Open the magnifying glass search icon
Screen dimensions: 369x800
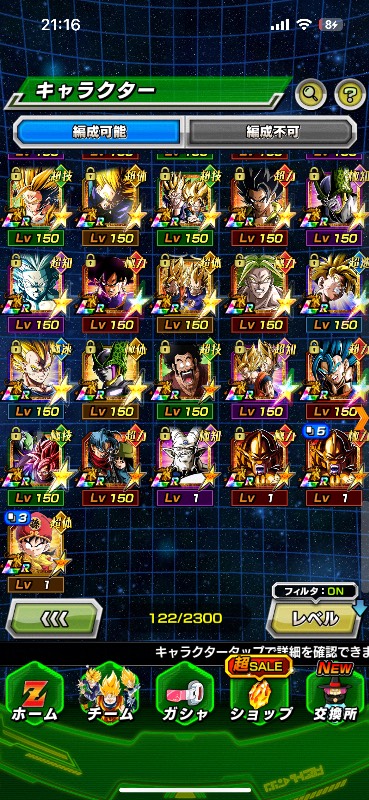point(311,93)
